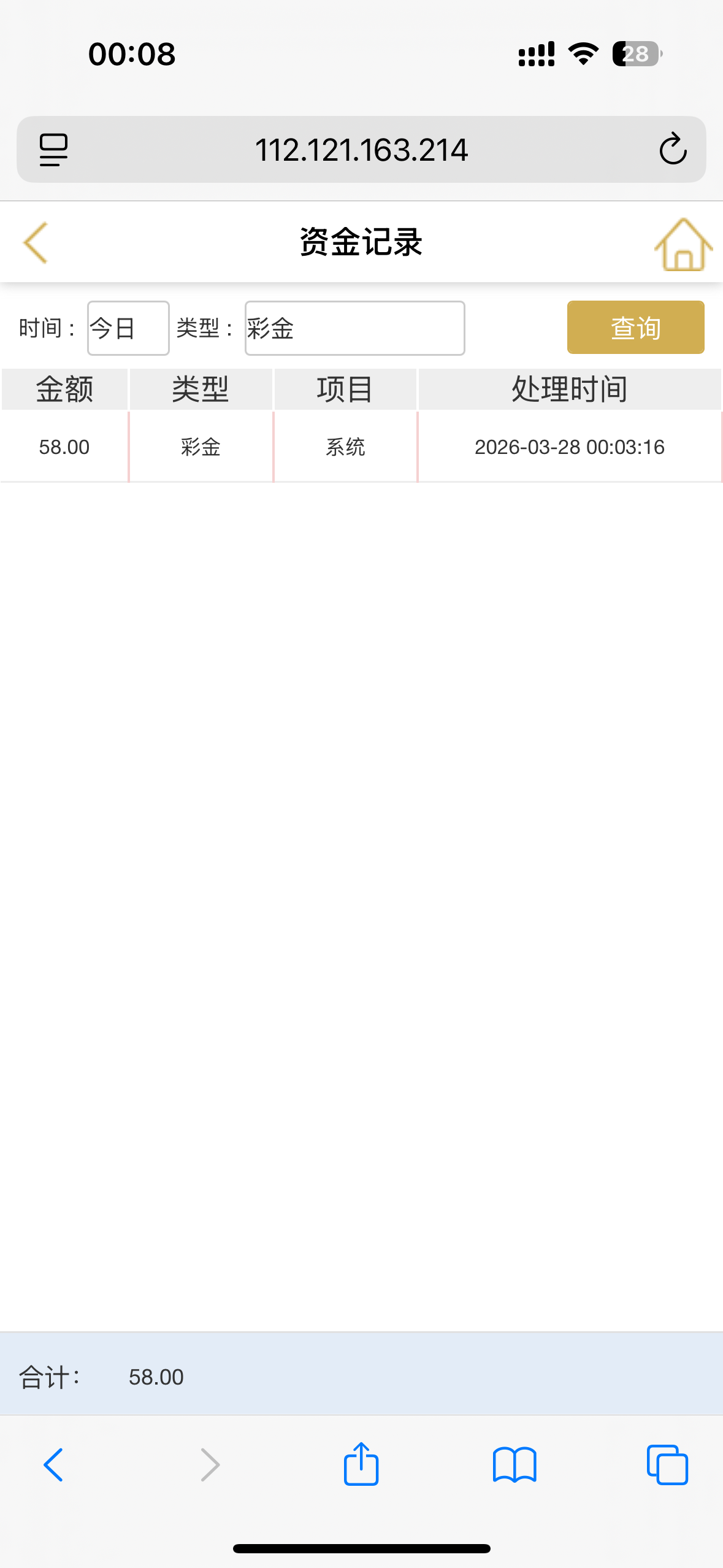The width and height of the screenshot is (723, 1568).
Task: Show all open Safari tabs
Action: pyautogui.click(x=667, y=1465)
